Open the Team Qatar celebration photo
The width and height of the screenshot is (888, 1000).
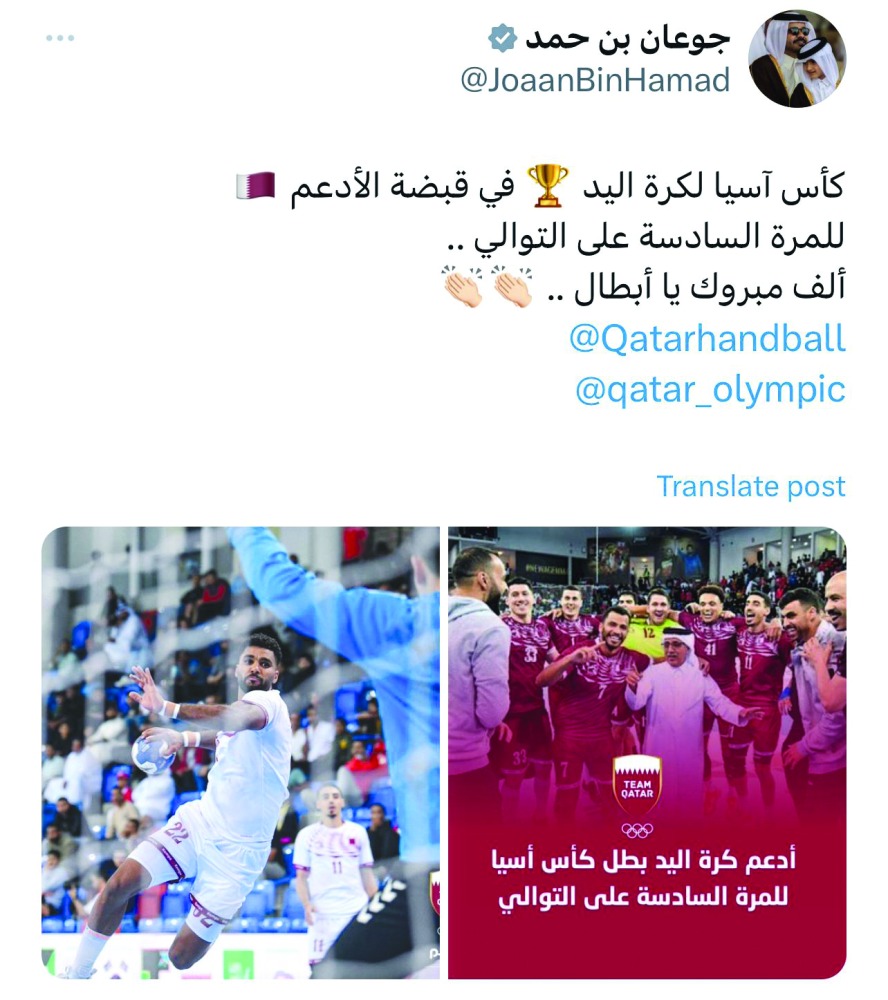(x=646, y=752)
